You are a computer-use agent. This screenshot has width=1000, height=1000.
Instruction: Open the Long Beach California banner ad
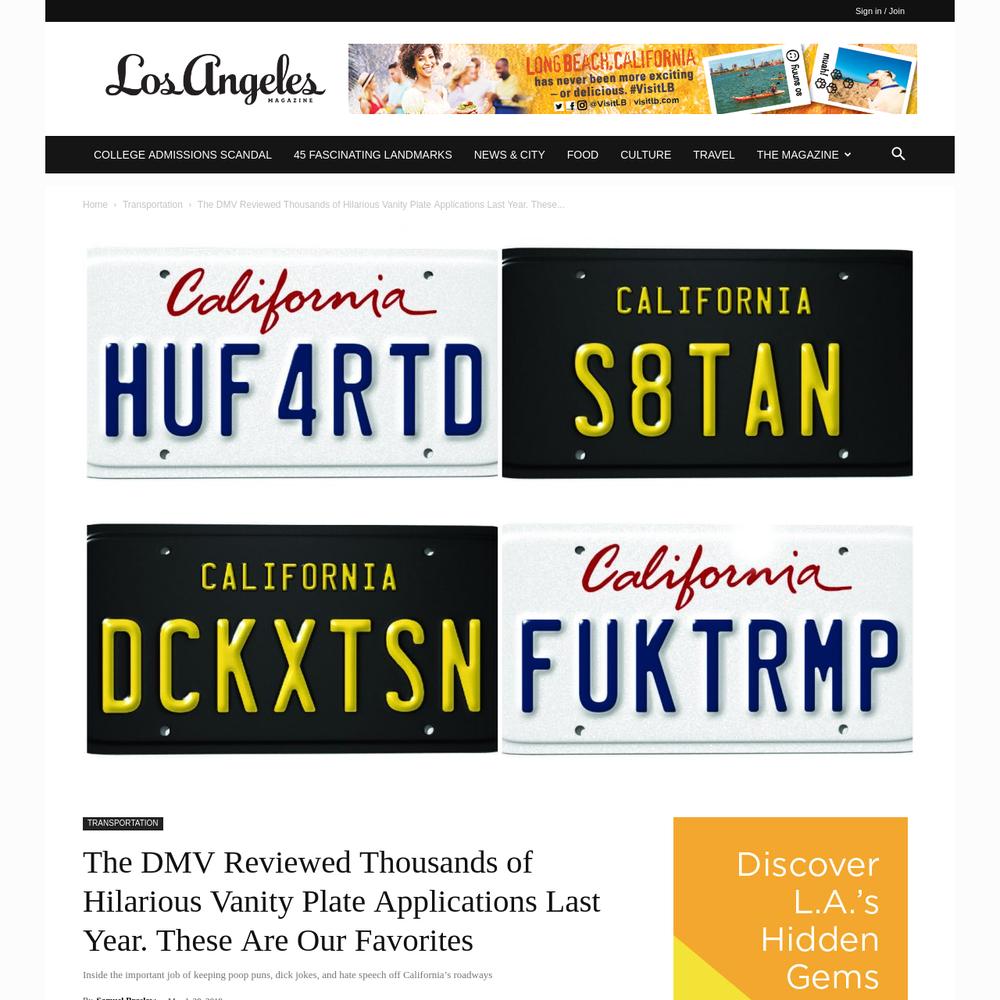(632, 79)
